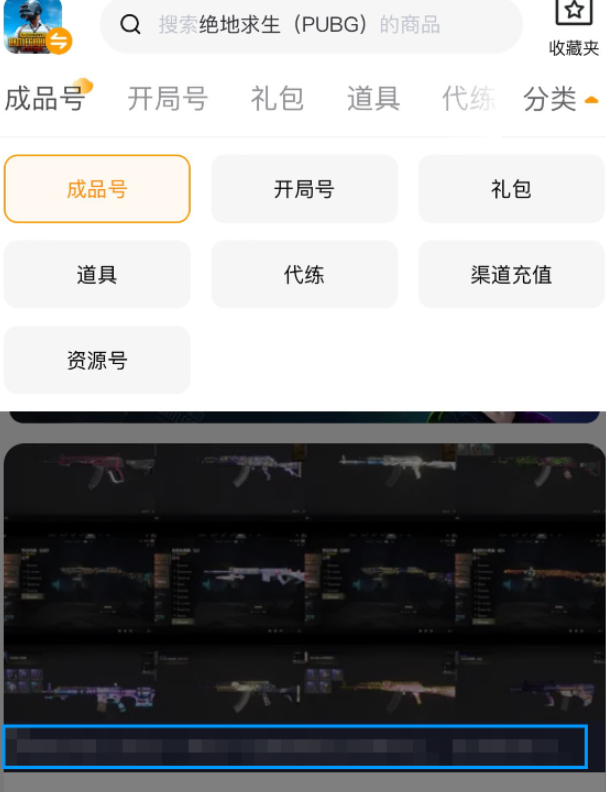Switch to the 礼包 top tab
Image resolution: width=606 pixels, height=792 pixels.
point(277,99)
